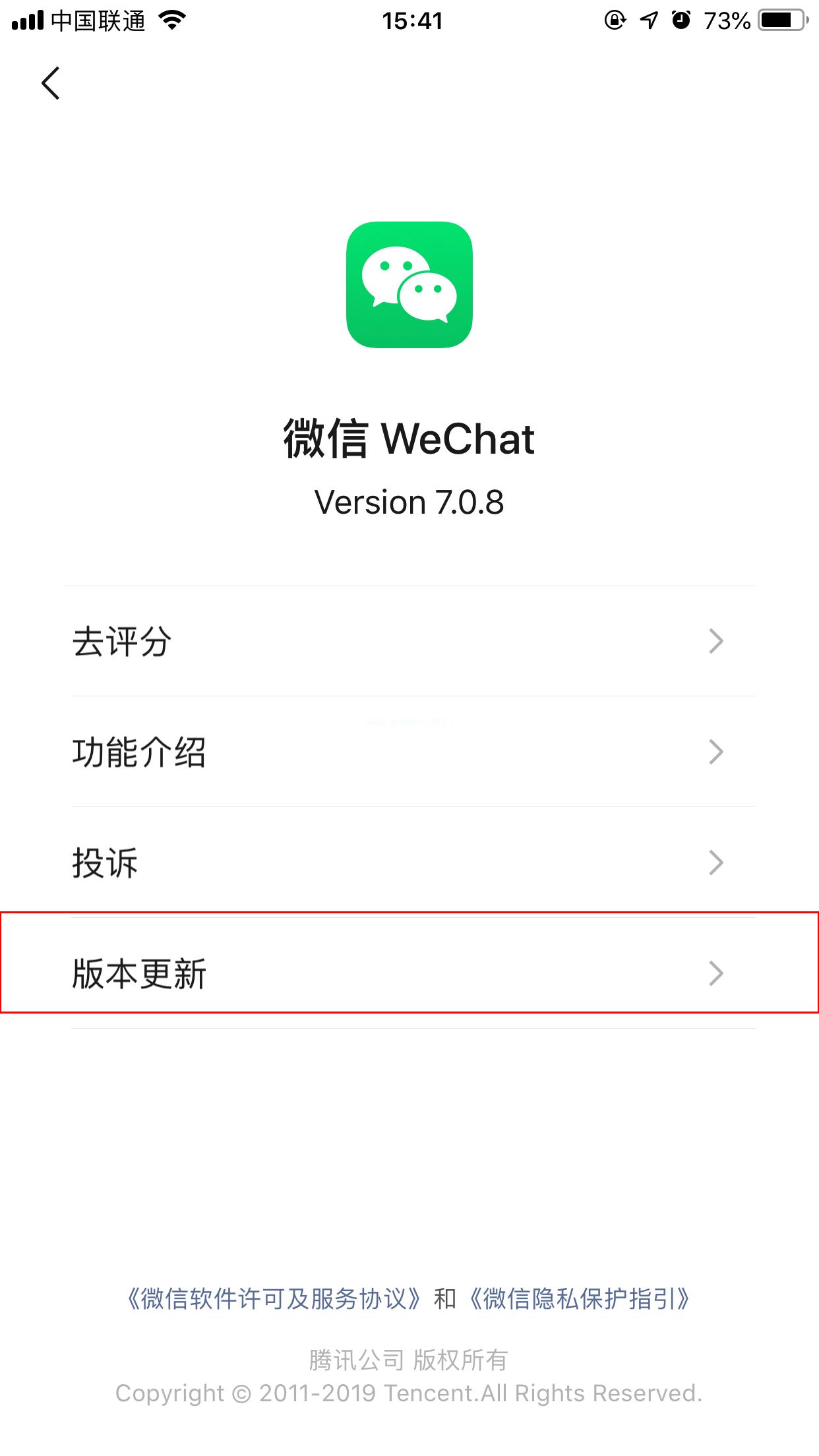Screen dimensions: 819x1456
Task: Tap the 中国联通 carrier label
Action: 99,18
